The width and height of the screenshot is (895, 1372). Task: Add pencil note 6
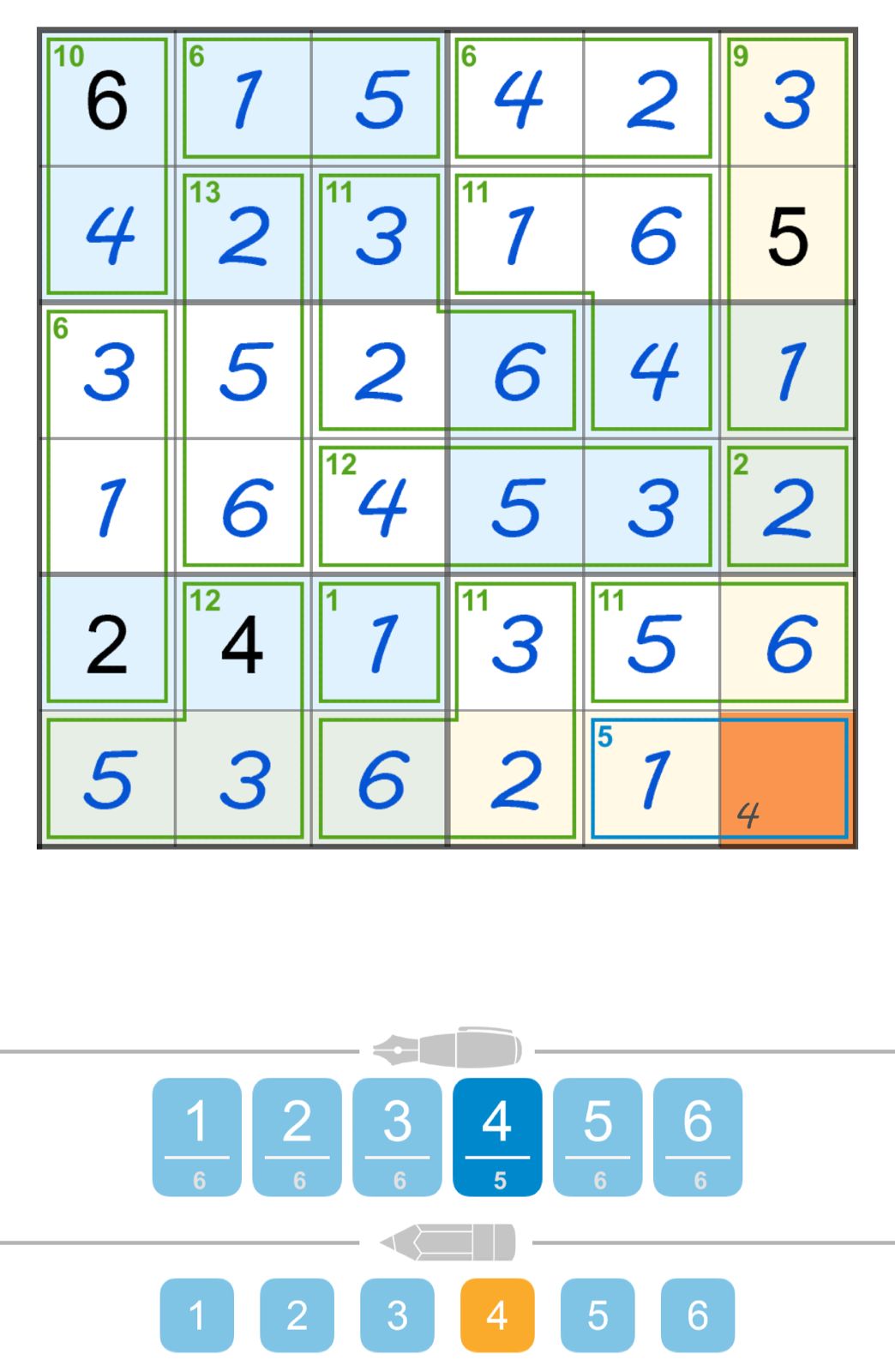[x=698, y=1315]
